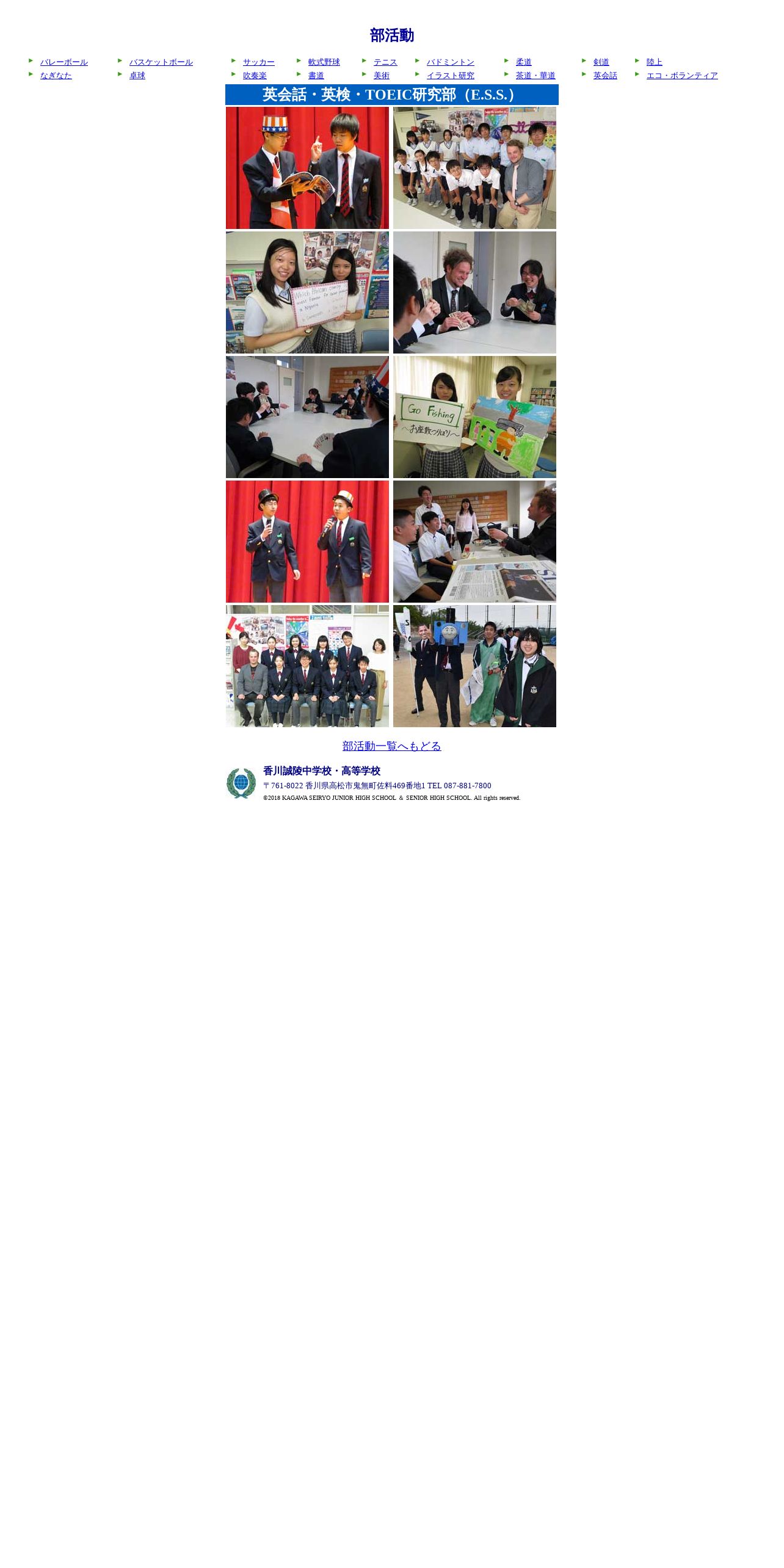Open the 柔道 club link
The width and height of the screenshot is (784, 1568).
point(524,62)
